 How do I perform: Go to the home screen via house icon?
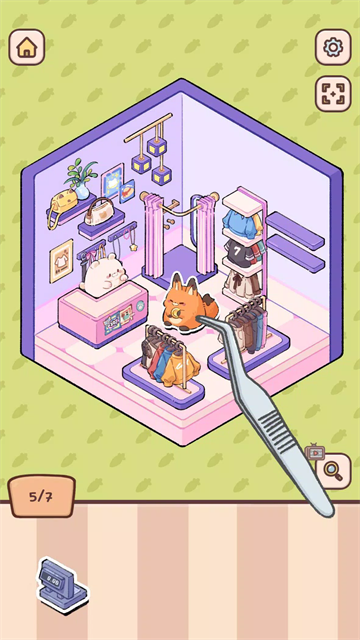coord(27,47)
